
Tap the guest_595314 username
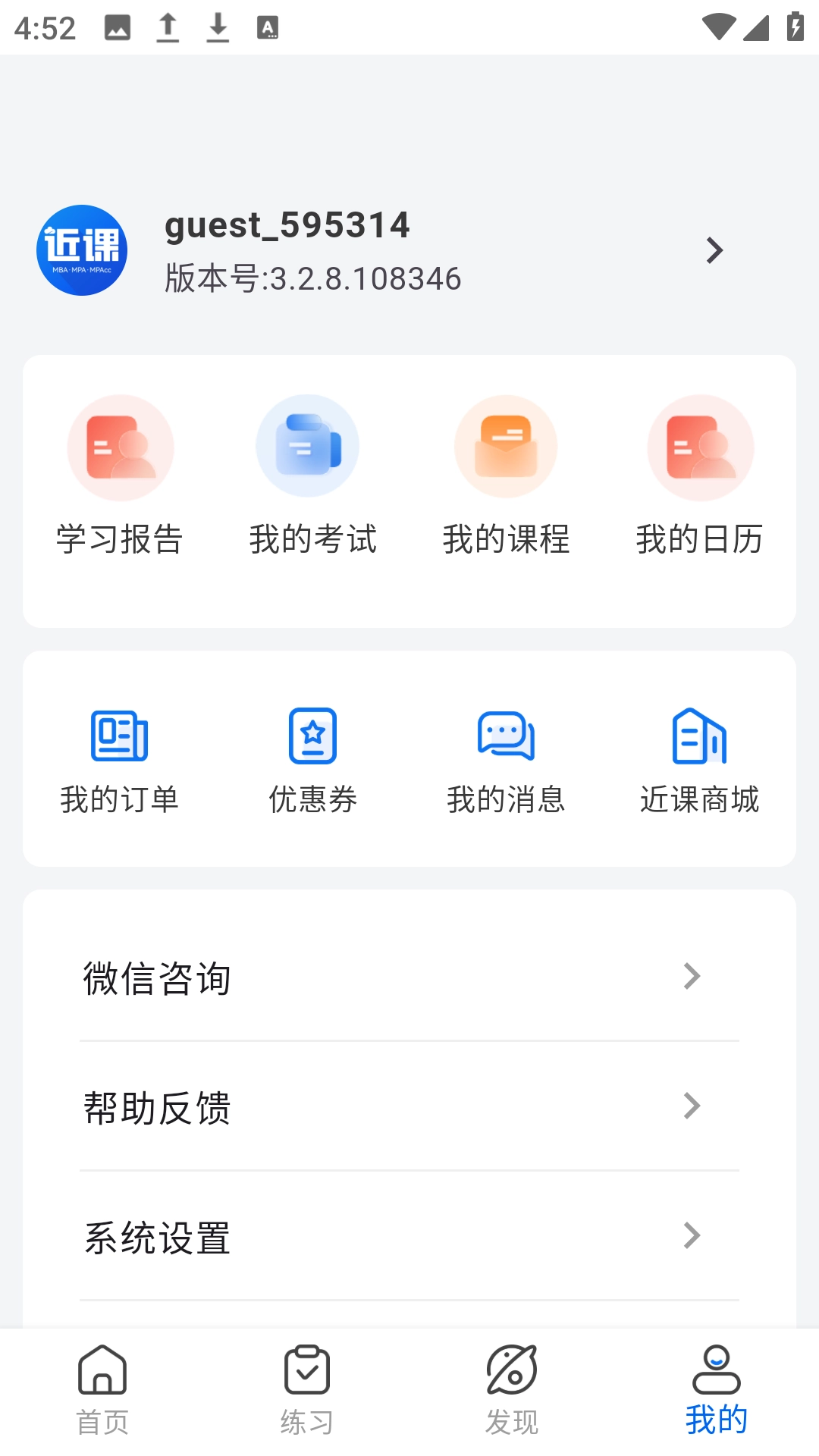pos(287,225)
